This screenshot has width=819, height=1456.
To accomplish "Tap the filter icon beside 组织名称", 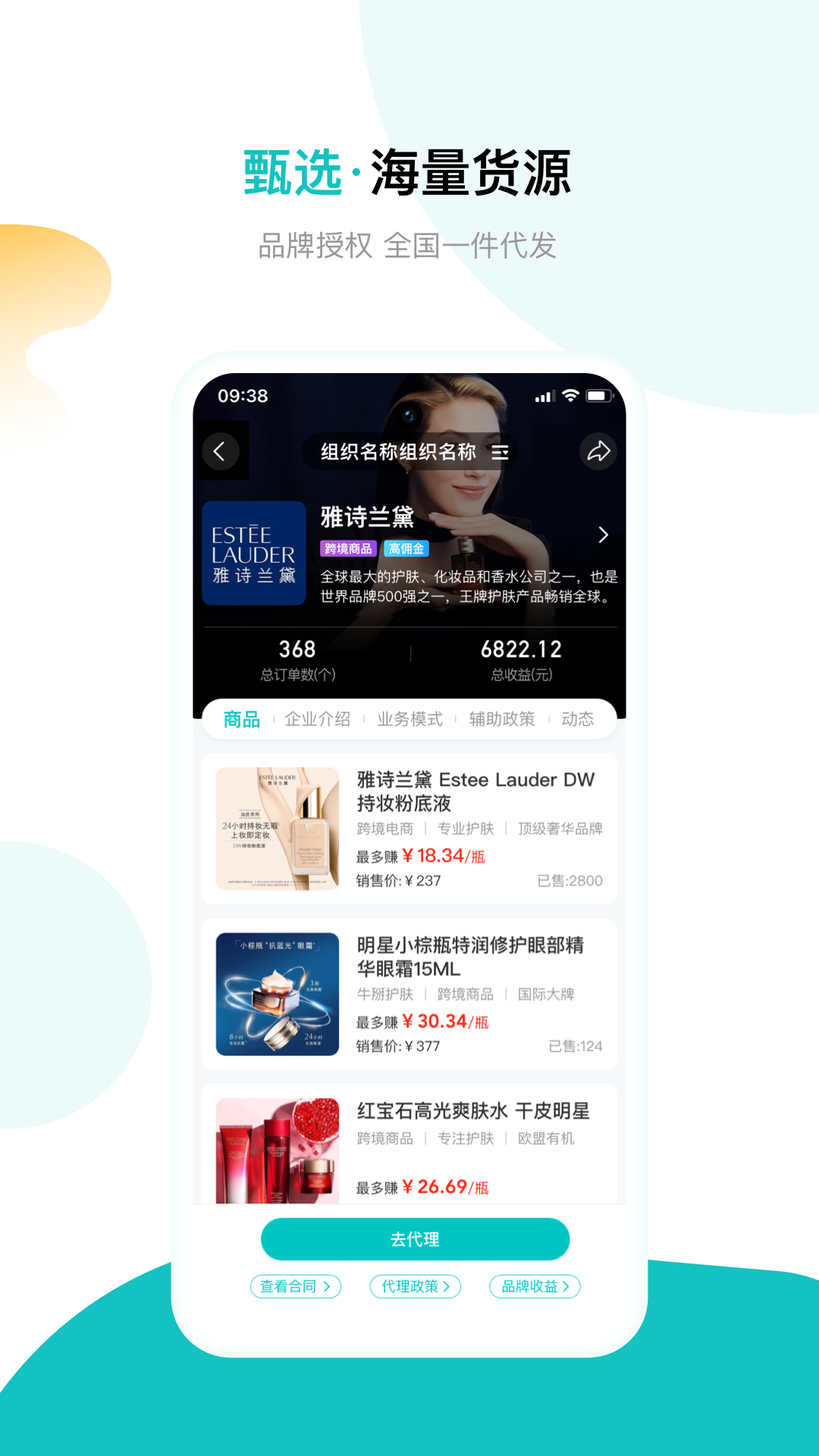I will click(x=500, y=451).
